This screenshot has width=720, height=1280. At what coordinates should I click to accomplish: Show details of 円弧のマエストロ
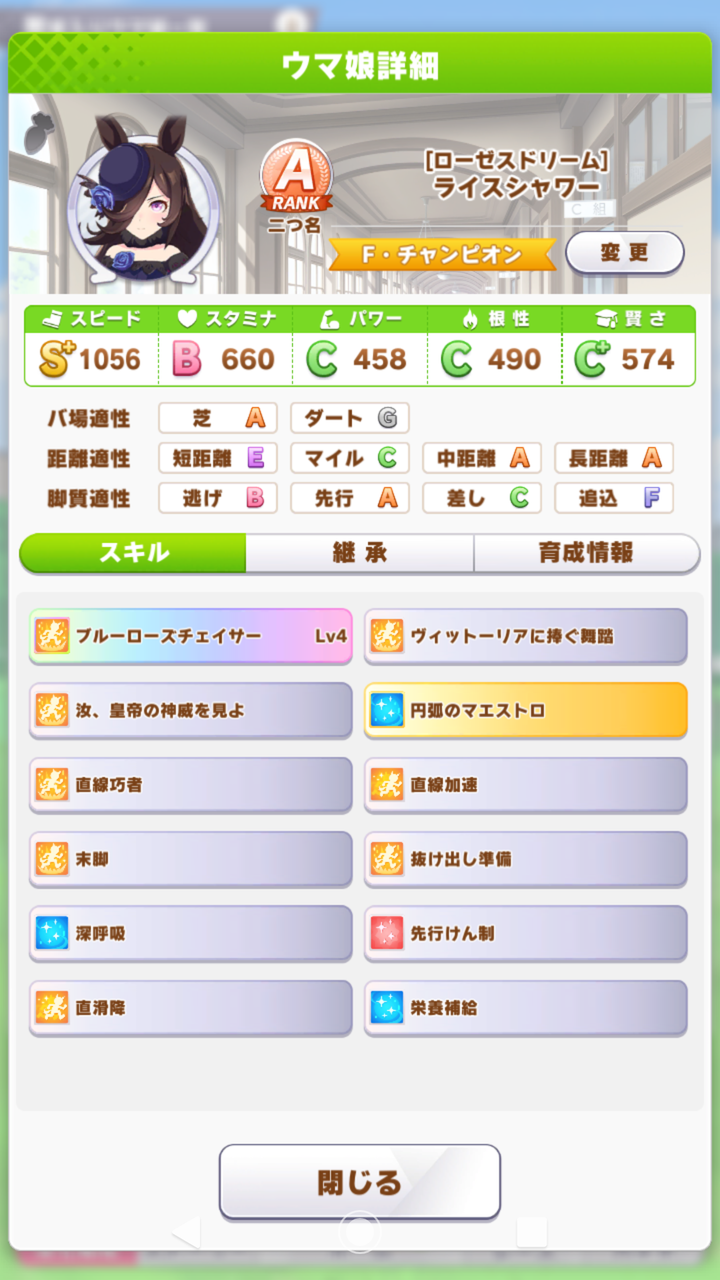click(x=525, y=710)
